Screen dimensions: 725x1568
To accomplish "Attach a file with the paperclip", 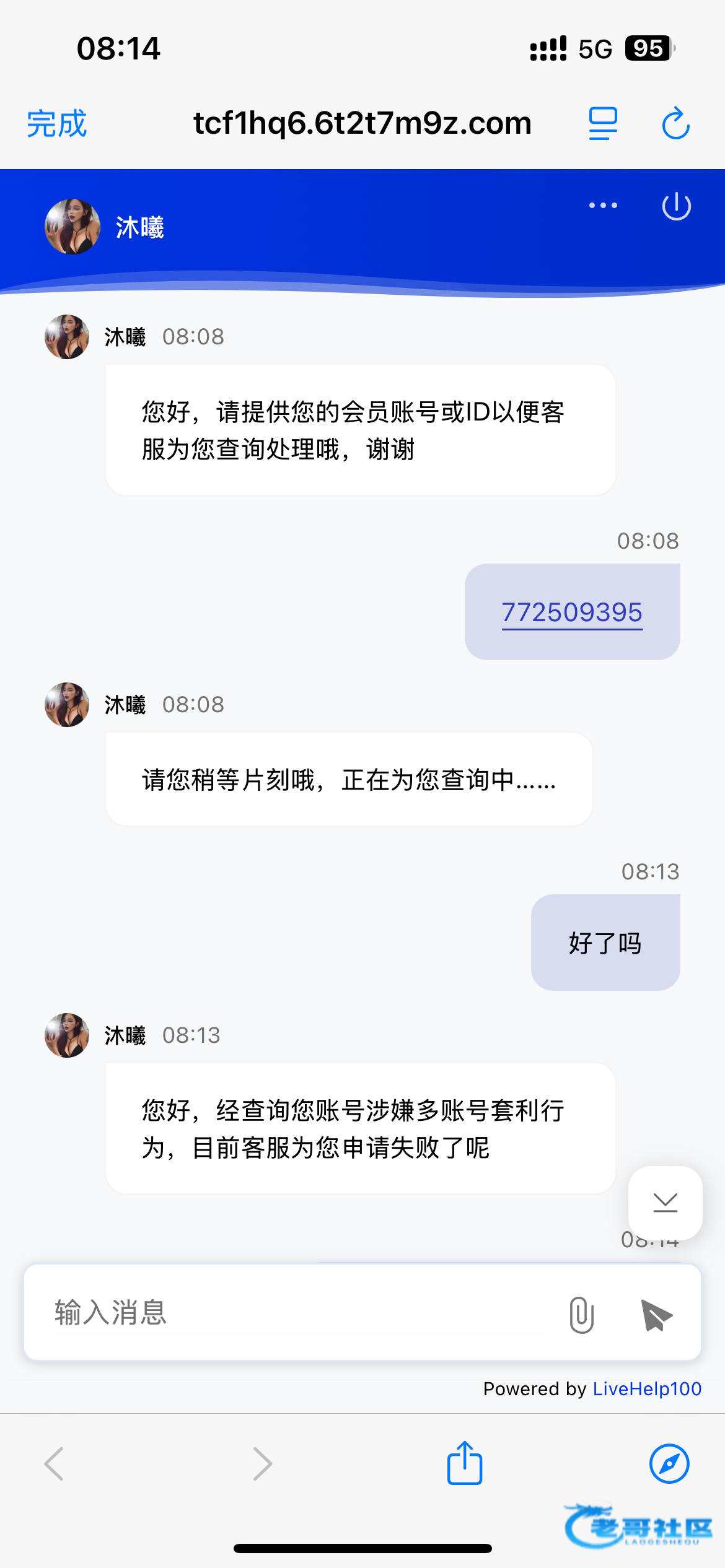I will point(581,1314).
